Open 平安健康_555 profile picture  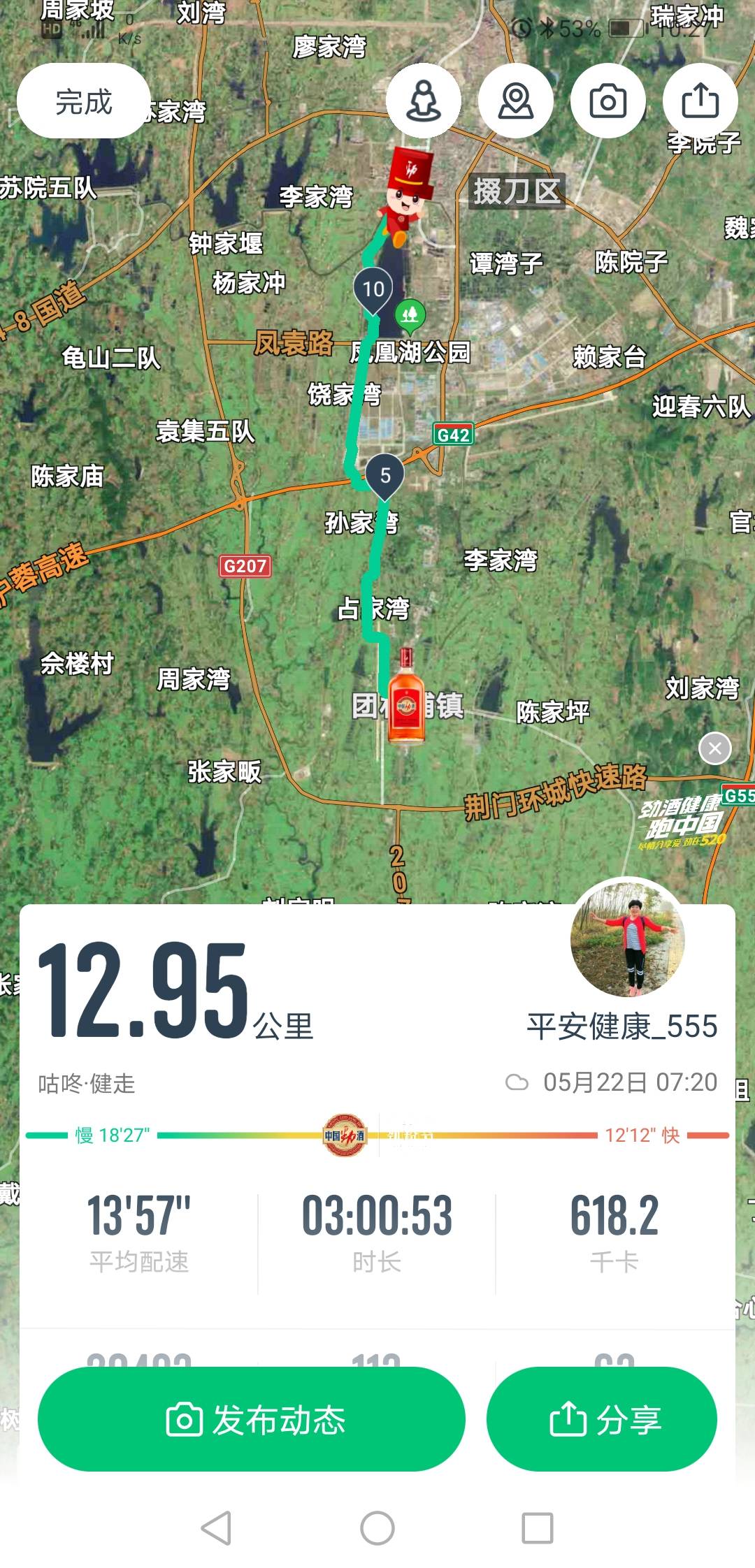(628, 938)
